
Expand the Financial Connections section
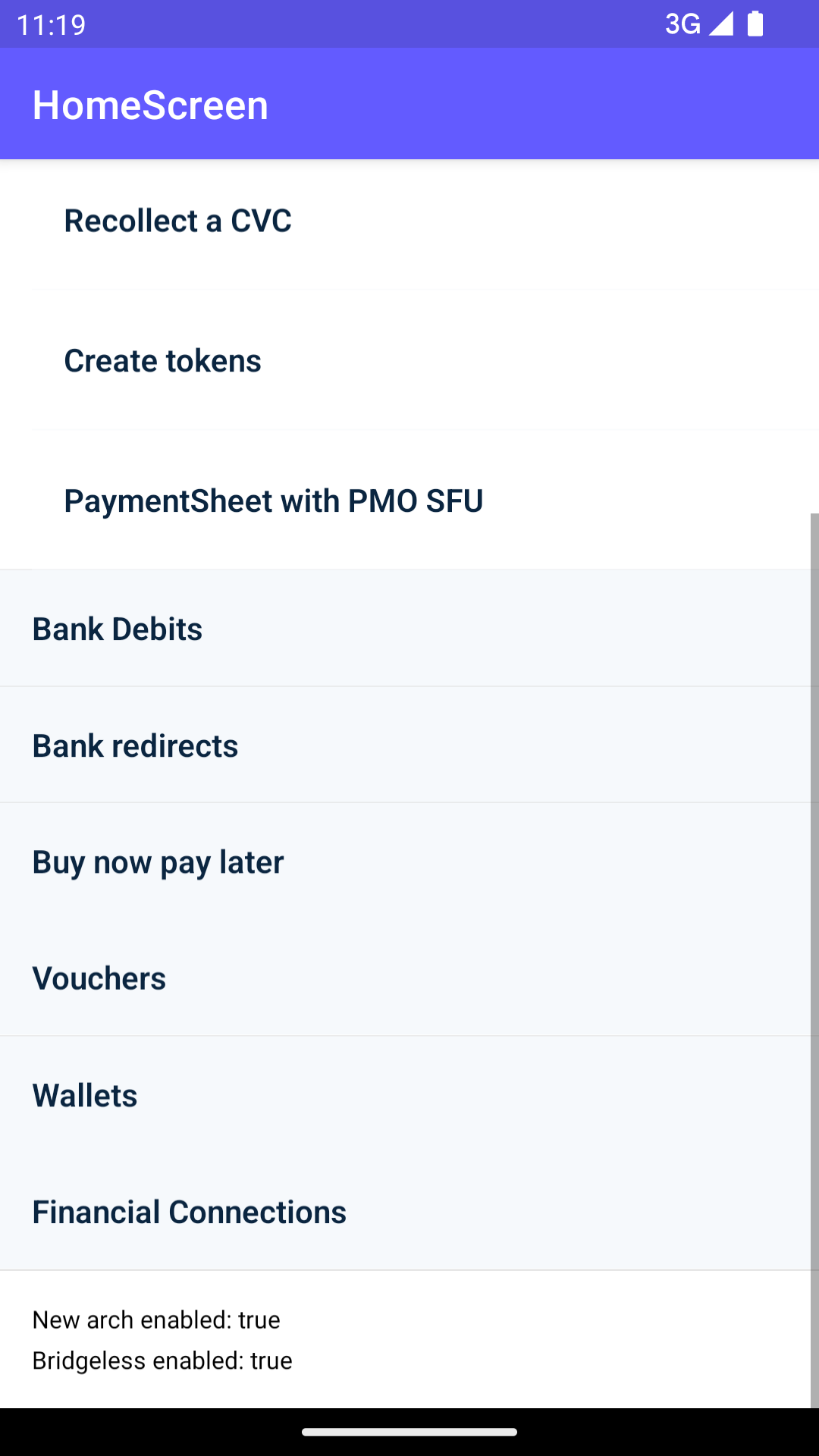(189, 1213)
